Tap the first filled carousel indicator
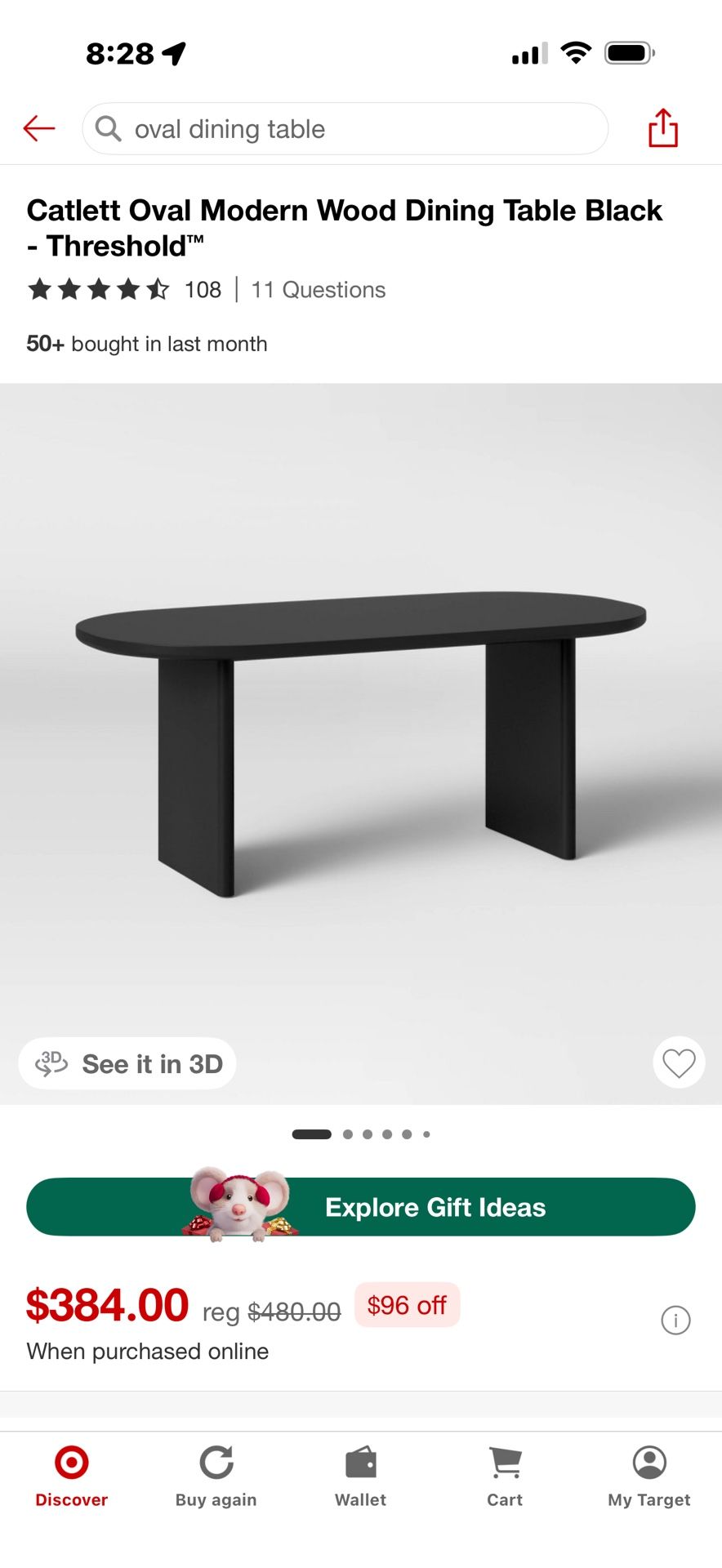This screenshot has height=1568, width=722. pos(311,1134)
